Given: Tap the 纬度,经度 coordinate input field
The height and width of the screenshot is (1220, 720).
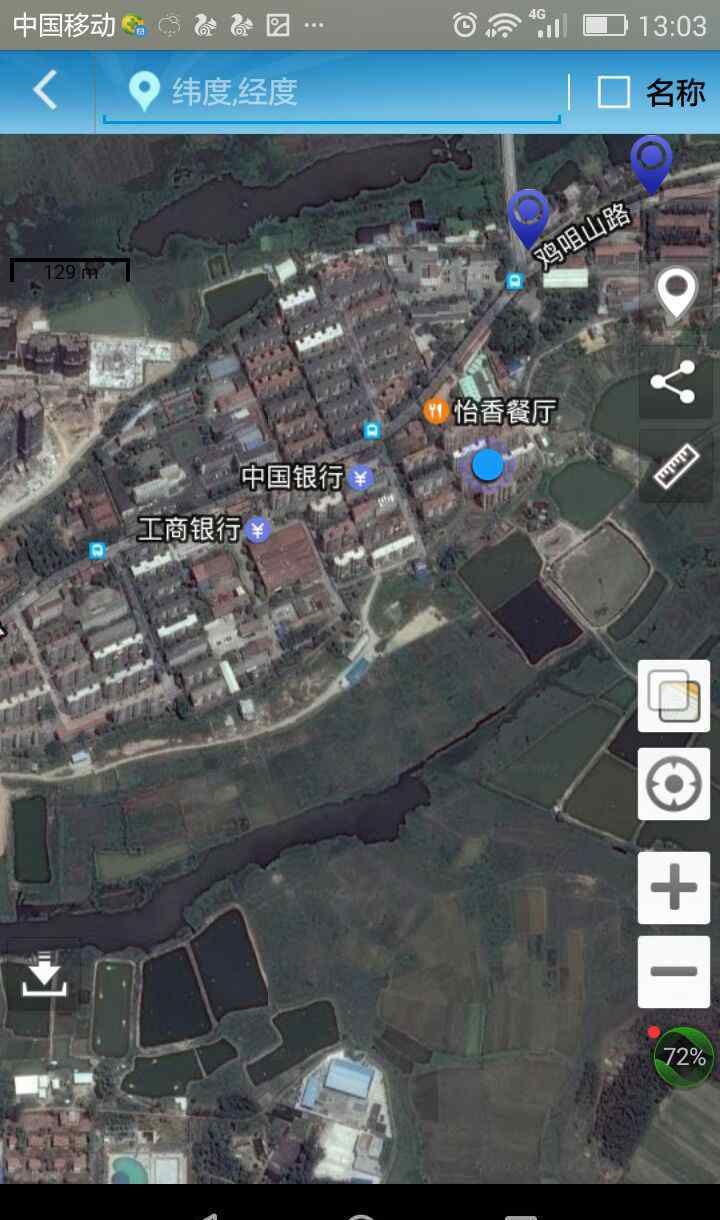Looking at the screenshot, I should point(332,93).
